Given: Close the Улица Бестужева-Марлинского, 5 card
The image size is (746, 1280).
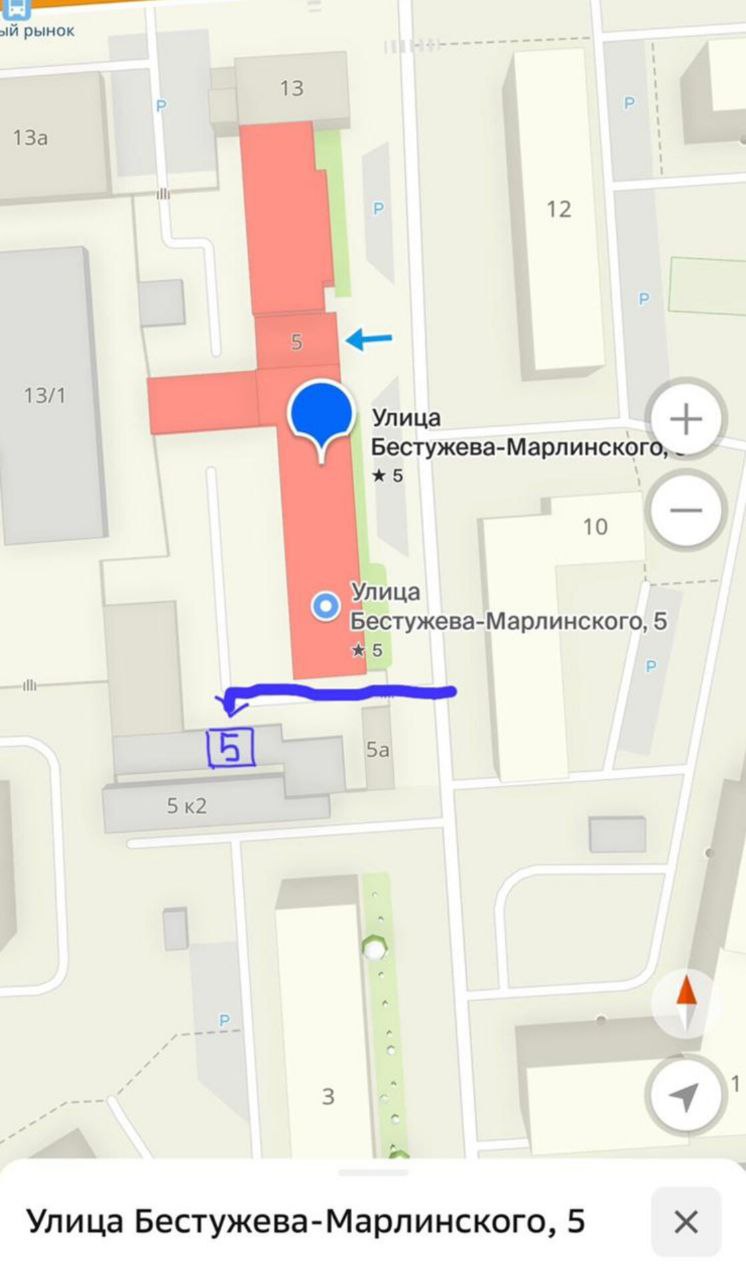Looking at the screenshot, I should click(686, 1222).
